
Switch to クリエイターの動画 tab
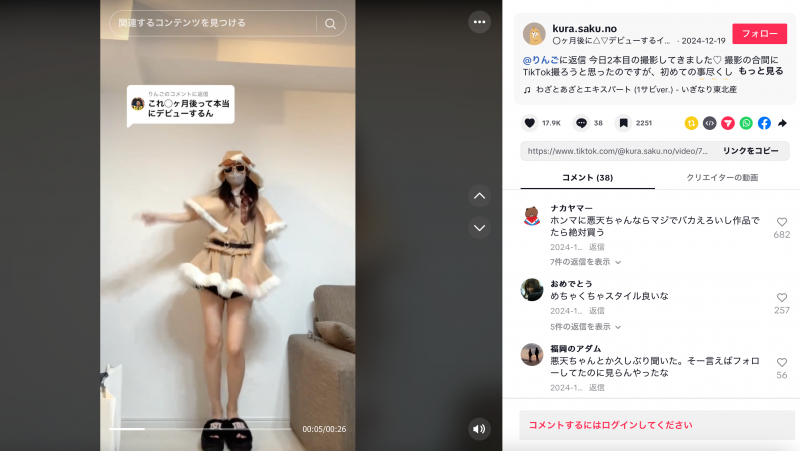point(722,177)
